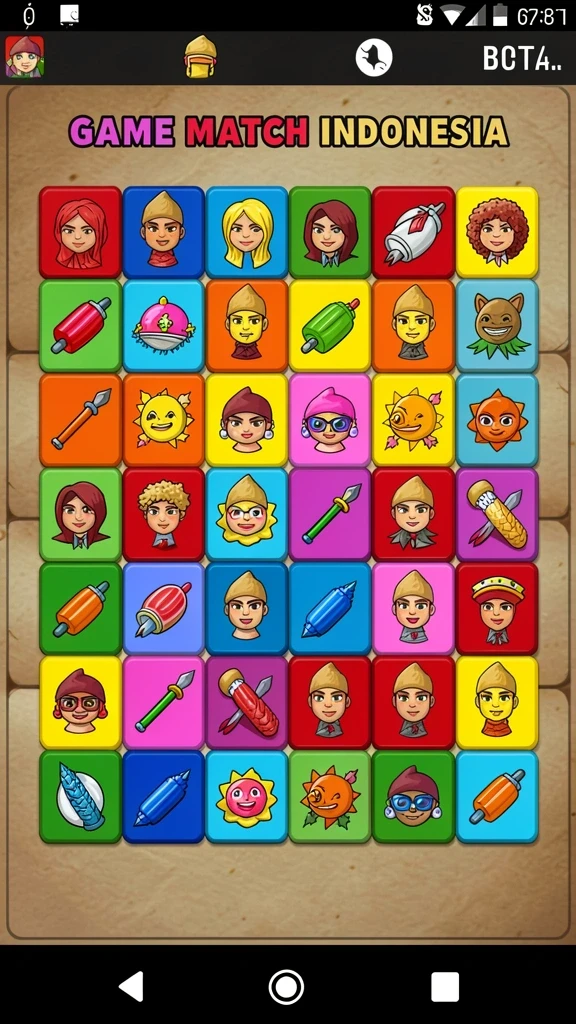576x1024 pixels.
Task: Choose the red rolling pin tile on green
Action: coord(80,326)
